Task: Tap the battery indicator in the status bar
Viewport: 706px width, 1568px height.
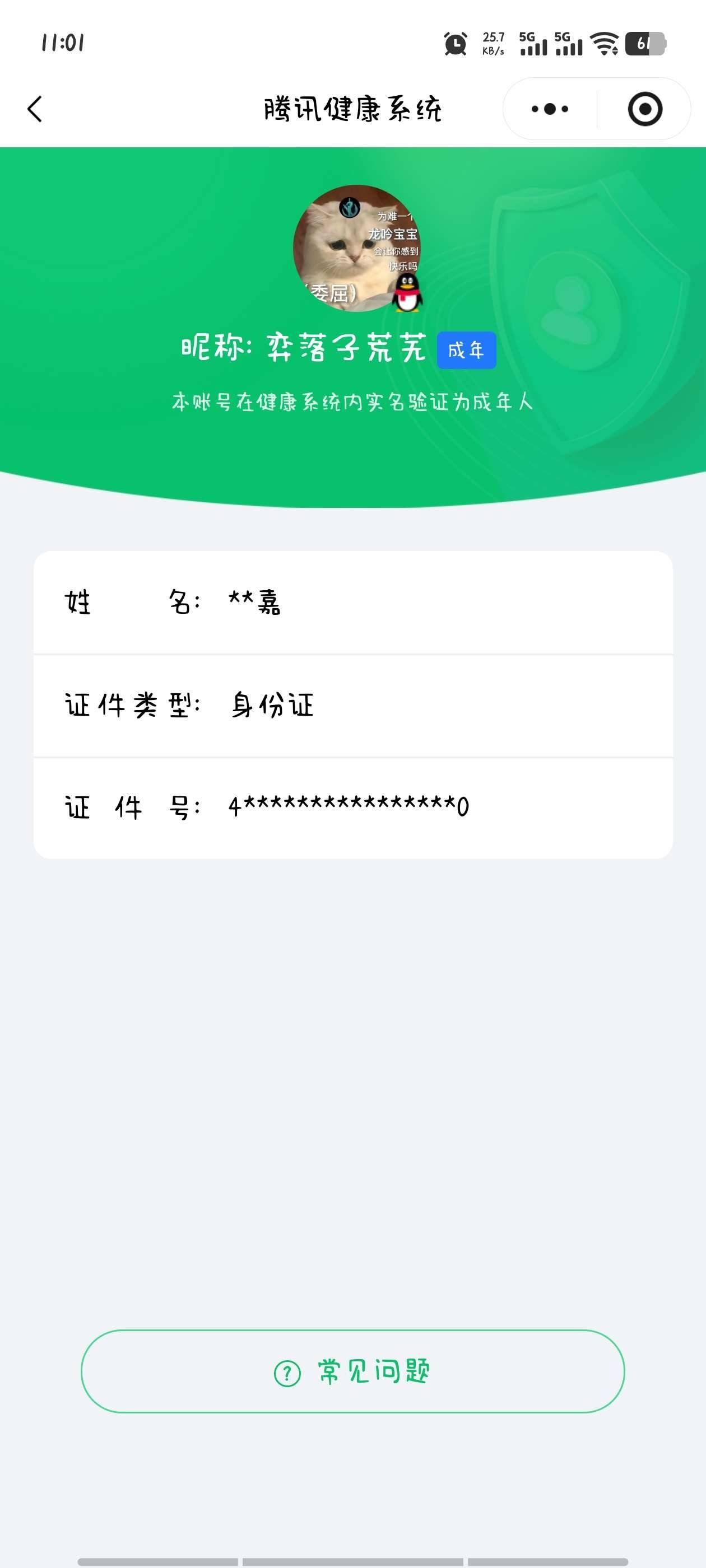Action: [645, 43]
